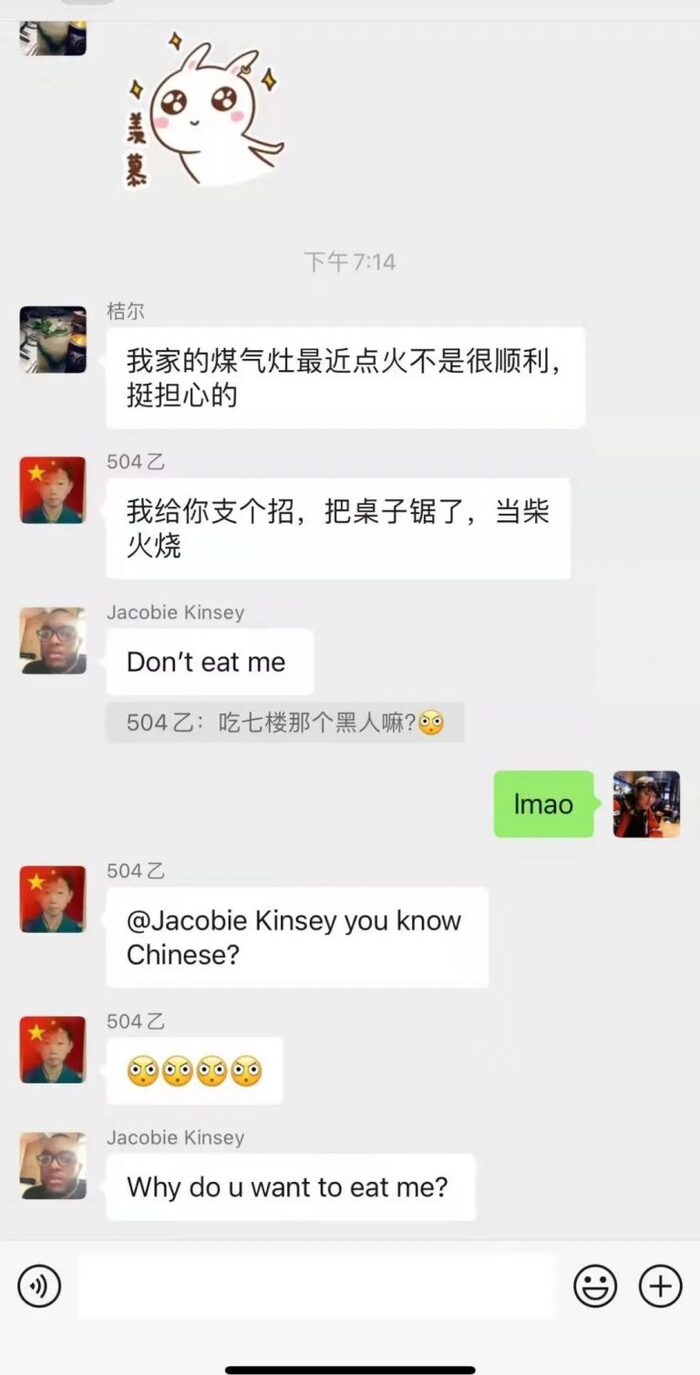This screenshot has width=700, height=1375.
Task: Open your own avatar next to lmao
Action: coord(646,804)
